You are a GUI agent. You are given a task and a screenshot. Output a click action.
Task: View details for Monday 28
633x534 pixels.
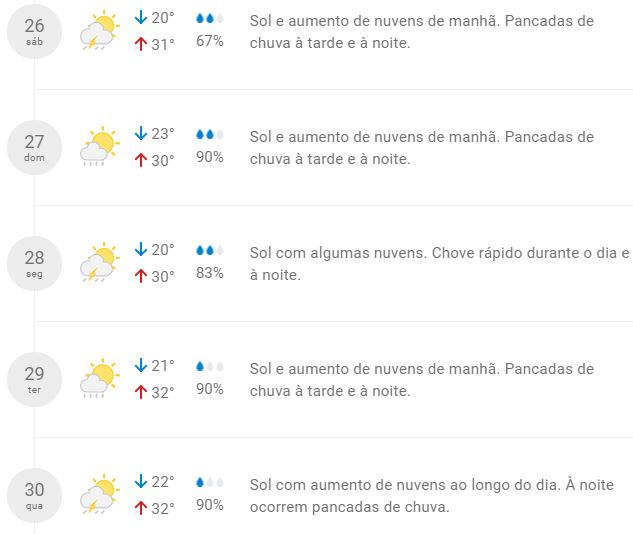pyautogui.click(x=34, y=263)
